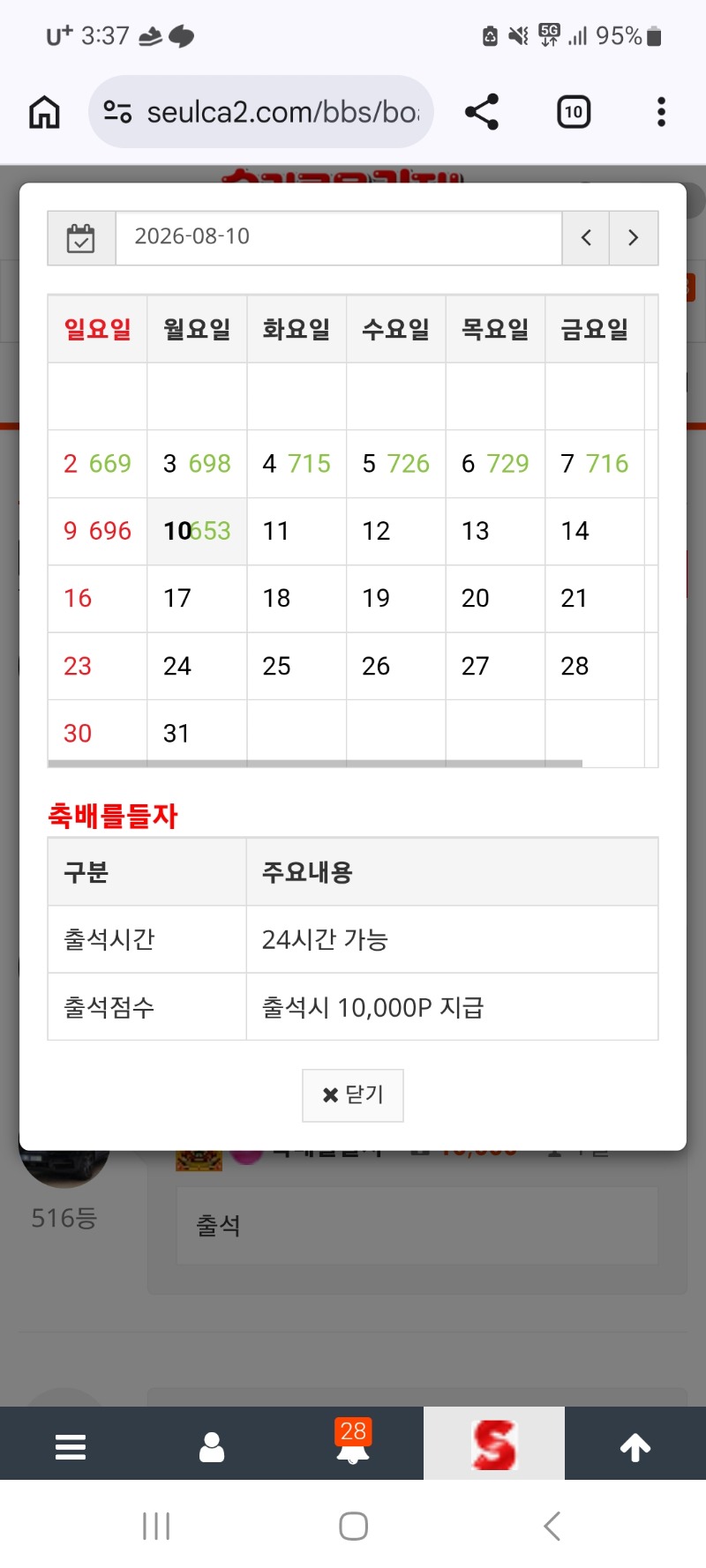Viewport: 706px width, 1568px height.
Task: Tap the system back button
Action: [552, 1527]
